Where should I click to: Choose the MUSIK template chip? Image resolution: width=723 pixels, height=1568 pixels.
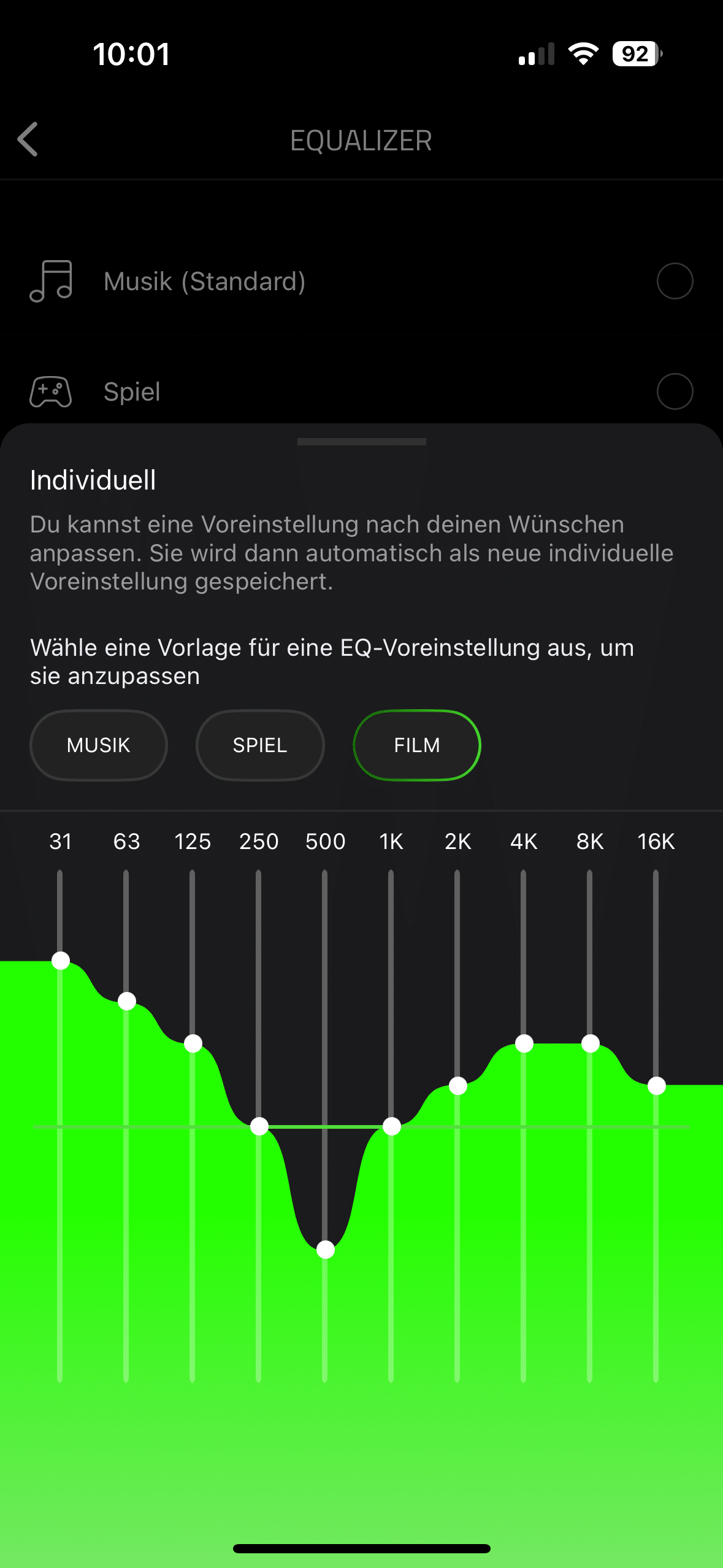(99, 745)
